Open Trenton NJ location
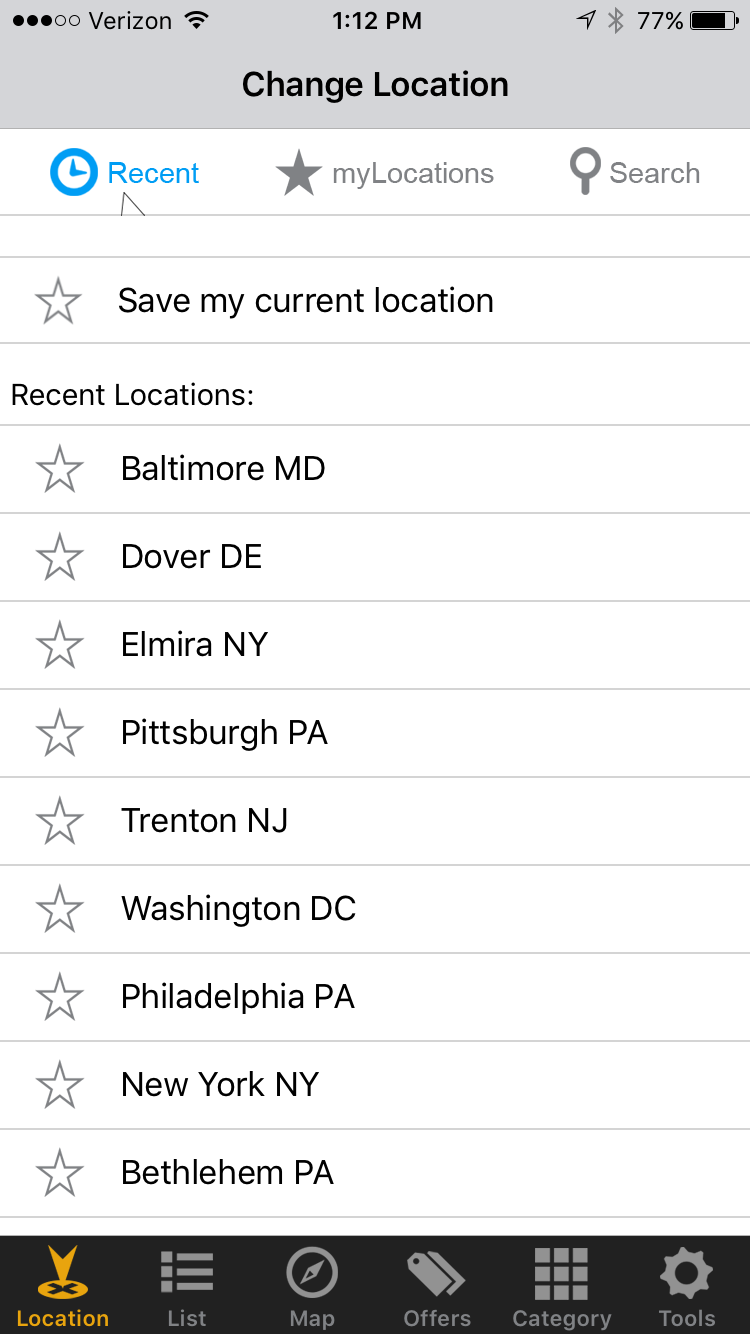The image size is (750, 1334). click(x=204, y=821)
